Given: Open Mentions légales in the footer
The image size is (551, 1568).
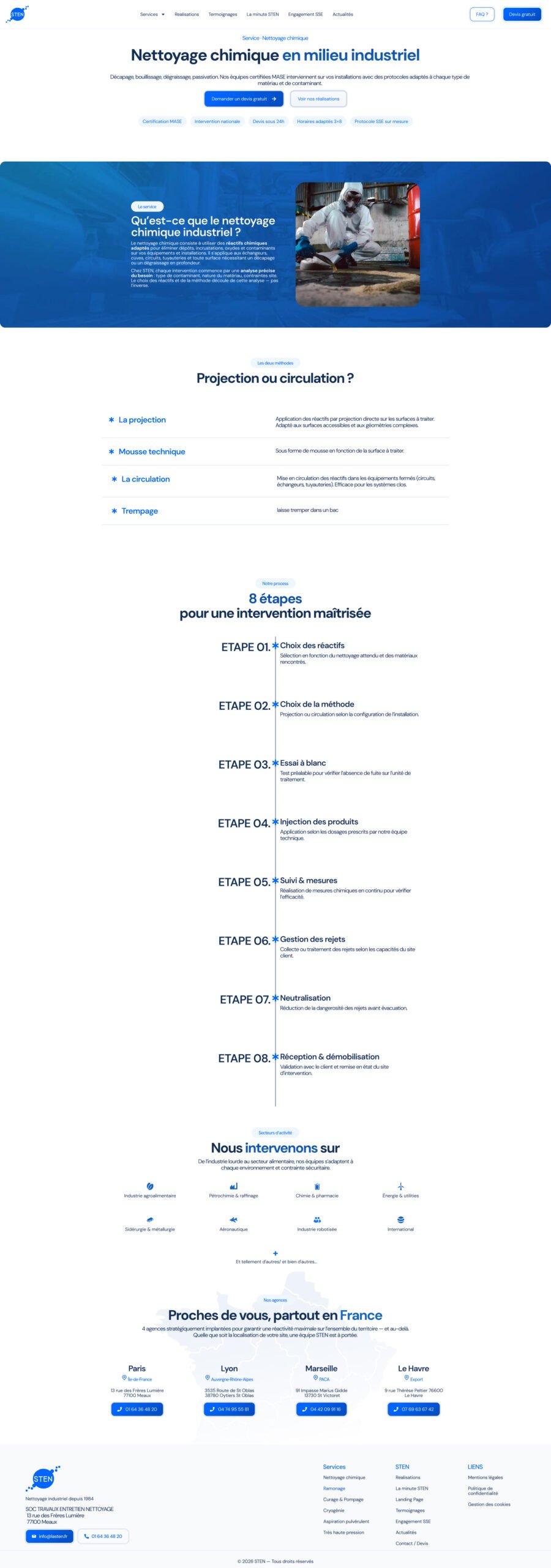Looking at the screenshot, I should tap(485, 1477).
